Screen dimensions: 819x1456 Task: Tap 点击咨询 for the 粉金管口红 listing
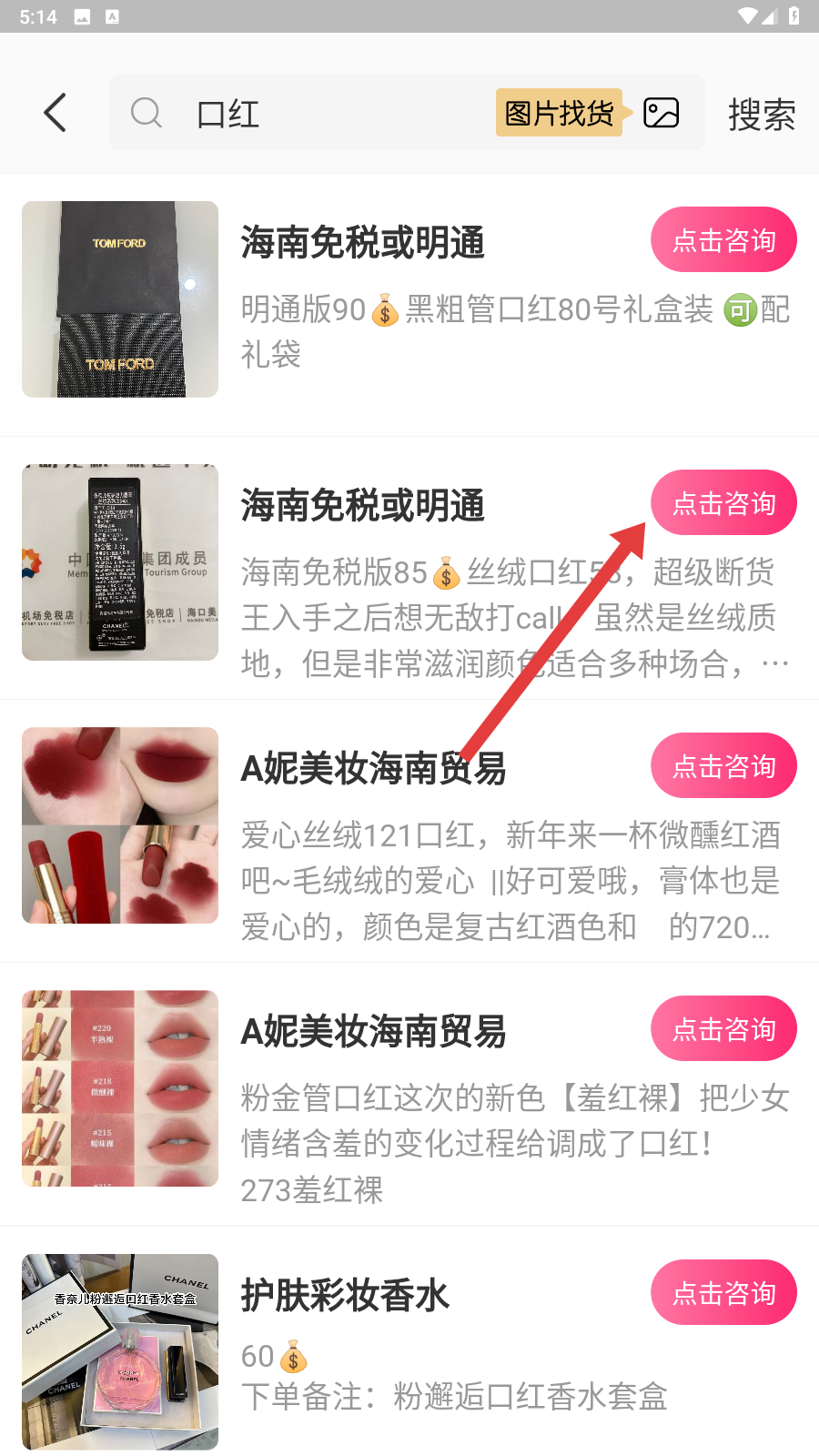[723, 1029]
